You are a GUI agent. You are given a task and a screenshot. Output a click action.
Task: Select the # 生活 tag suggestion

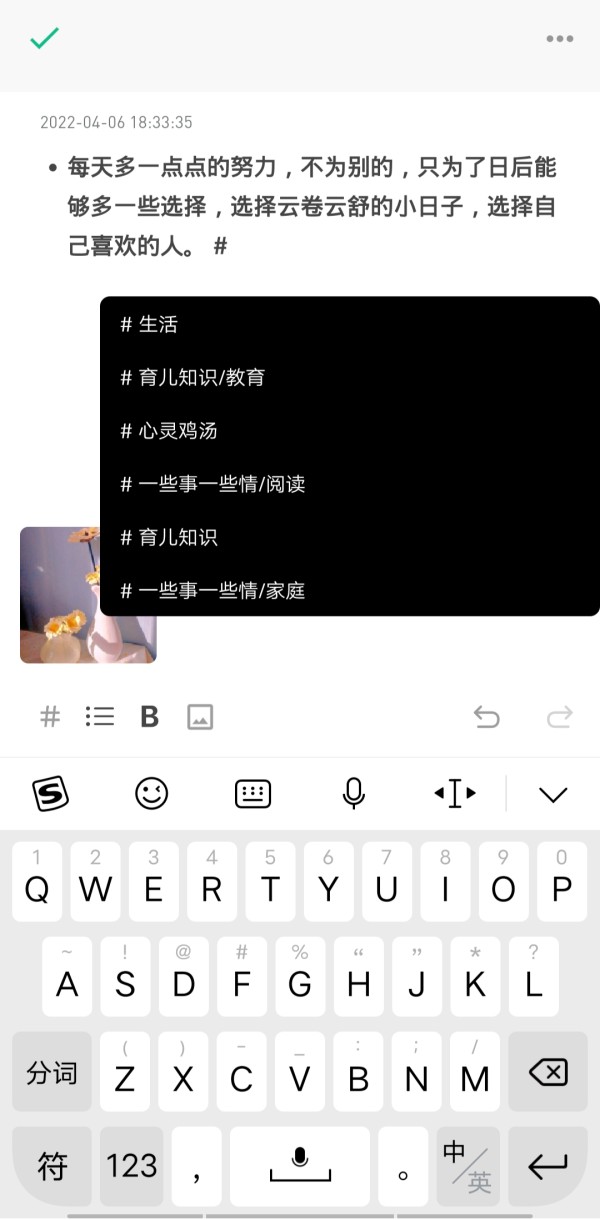pos(150,325)
